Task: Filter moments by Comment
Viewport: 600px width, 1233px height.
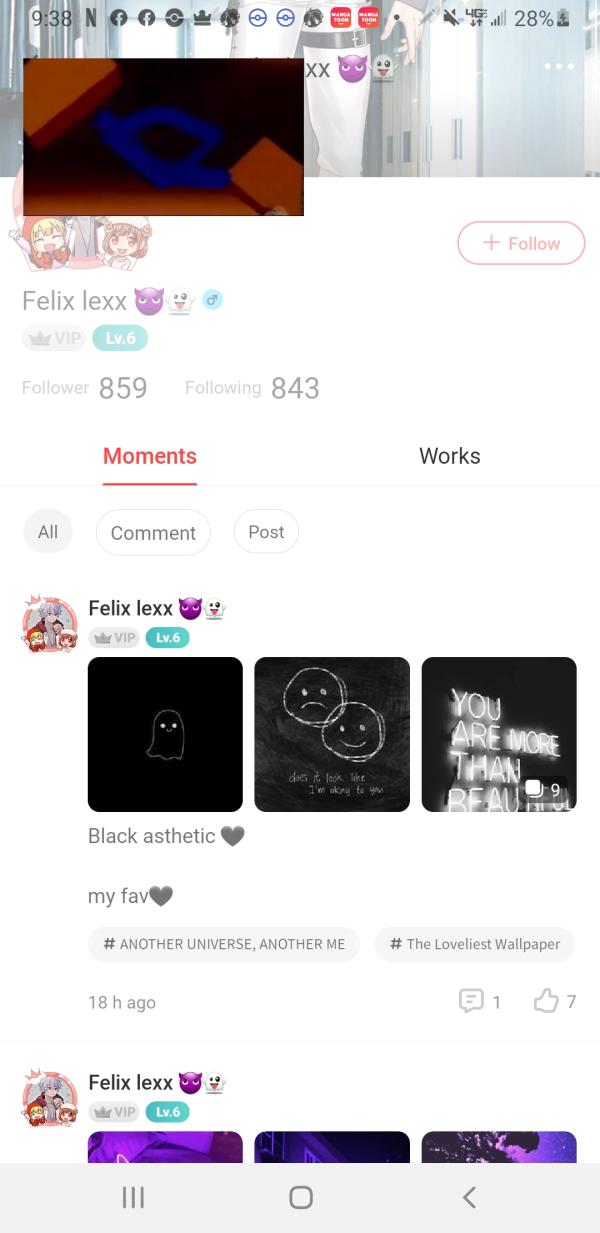Action: [x=153, y=532]
